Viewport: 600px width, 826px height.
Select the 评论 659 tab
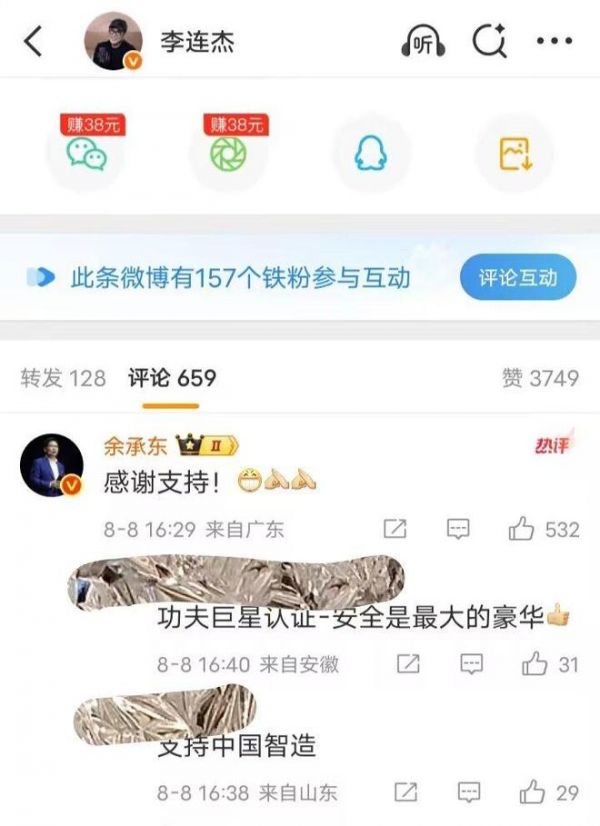[x=171, y=378]
